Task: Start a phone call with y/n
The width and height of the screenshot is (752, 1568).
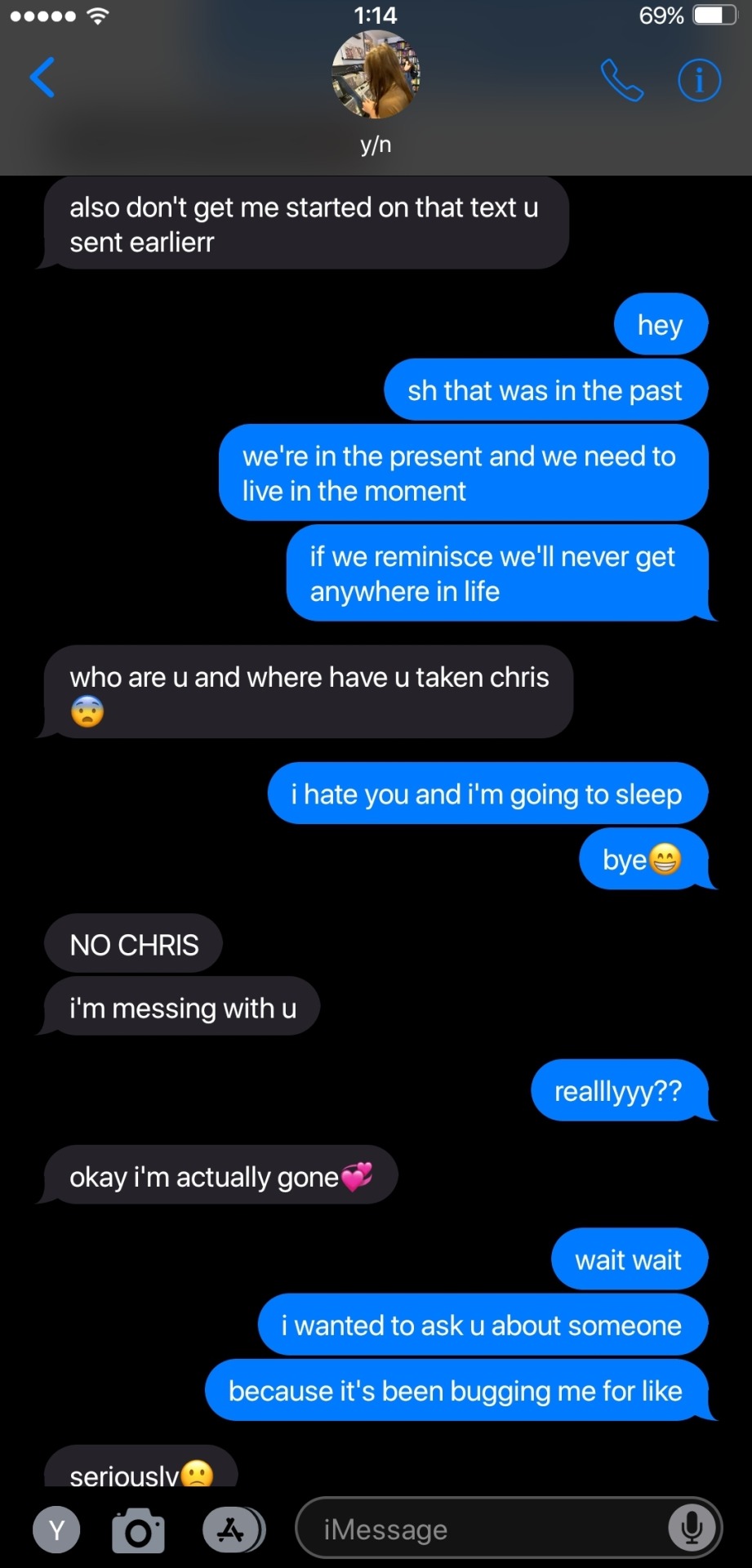Action: tap(621, 80)
